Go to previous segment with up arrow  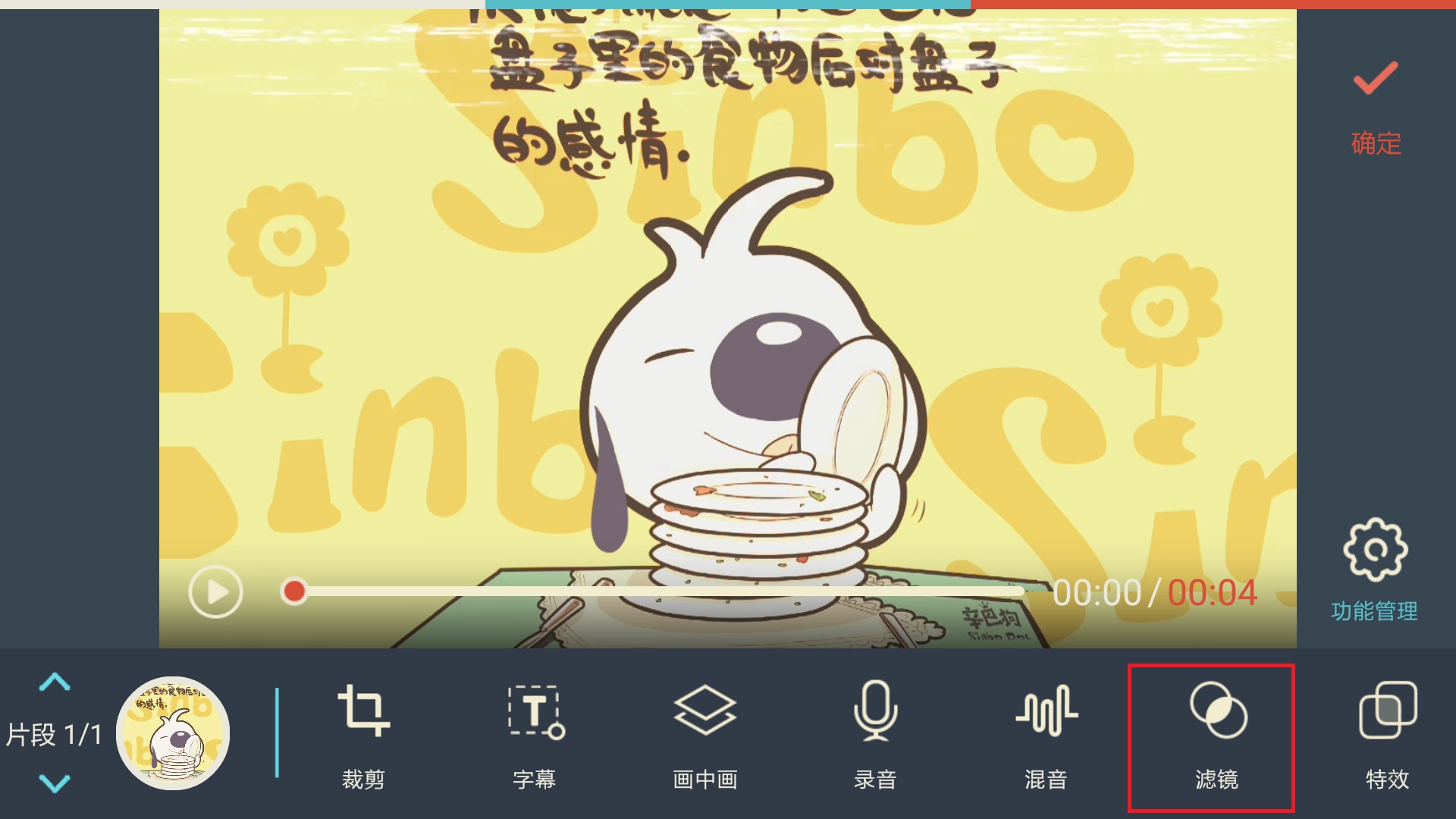coord(55,682)
